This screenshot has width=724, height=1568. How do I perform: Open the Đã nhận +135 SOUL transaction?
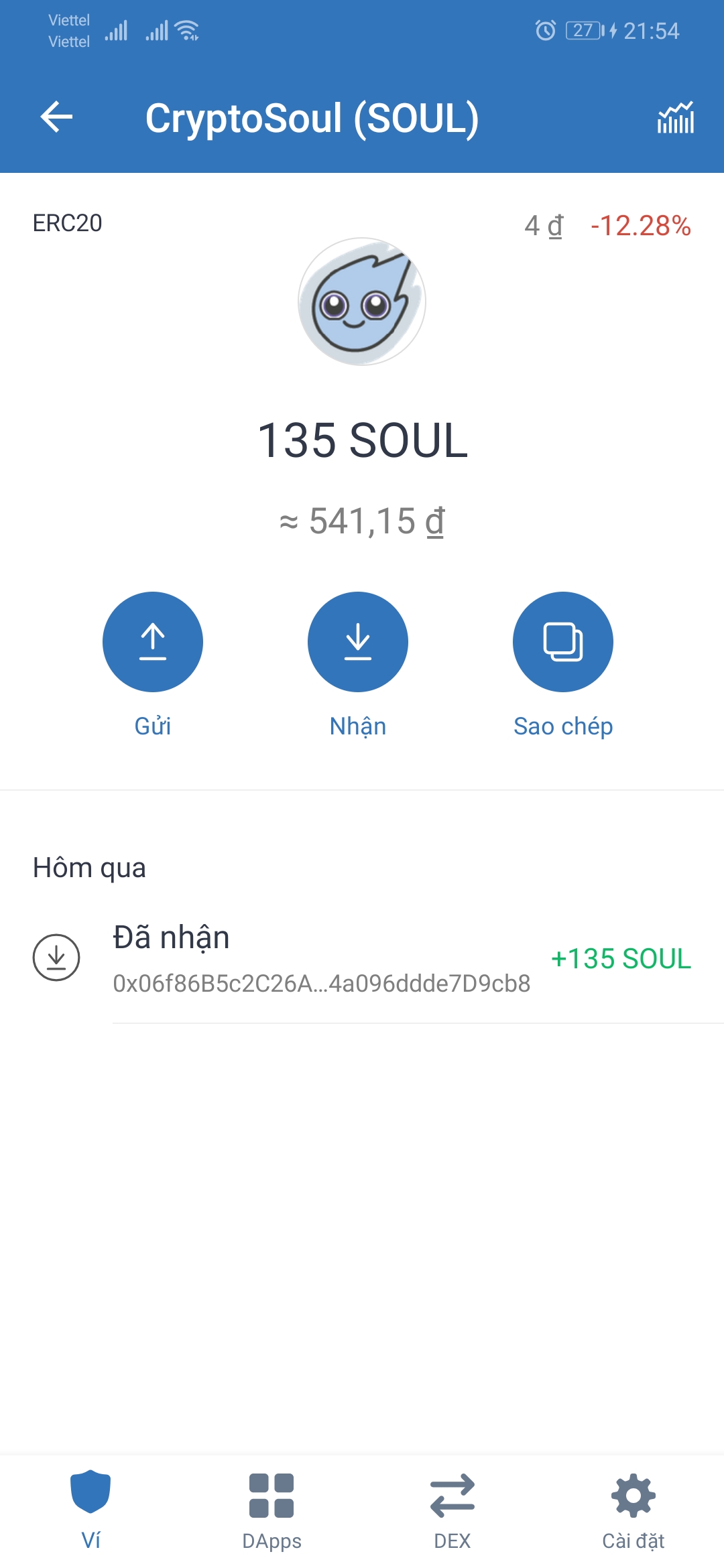(x=362, y=958)
